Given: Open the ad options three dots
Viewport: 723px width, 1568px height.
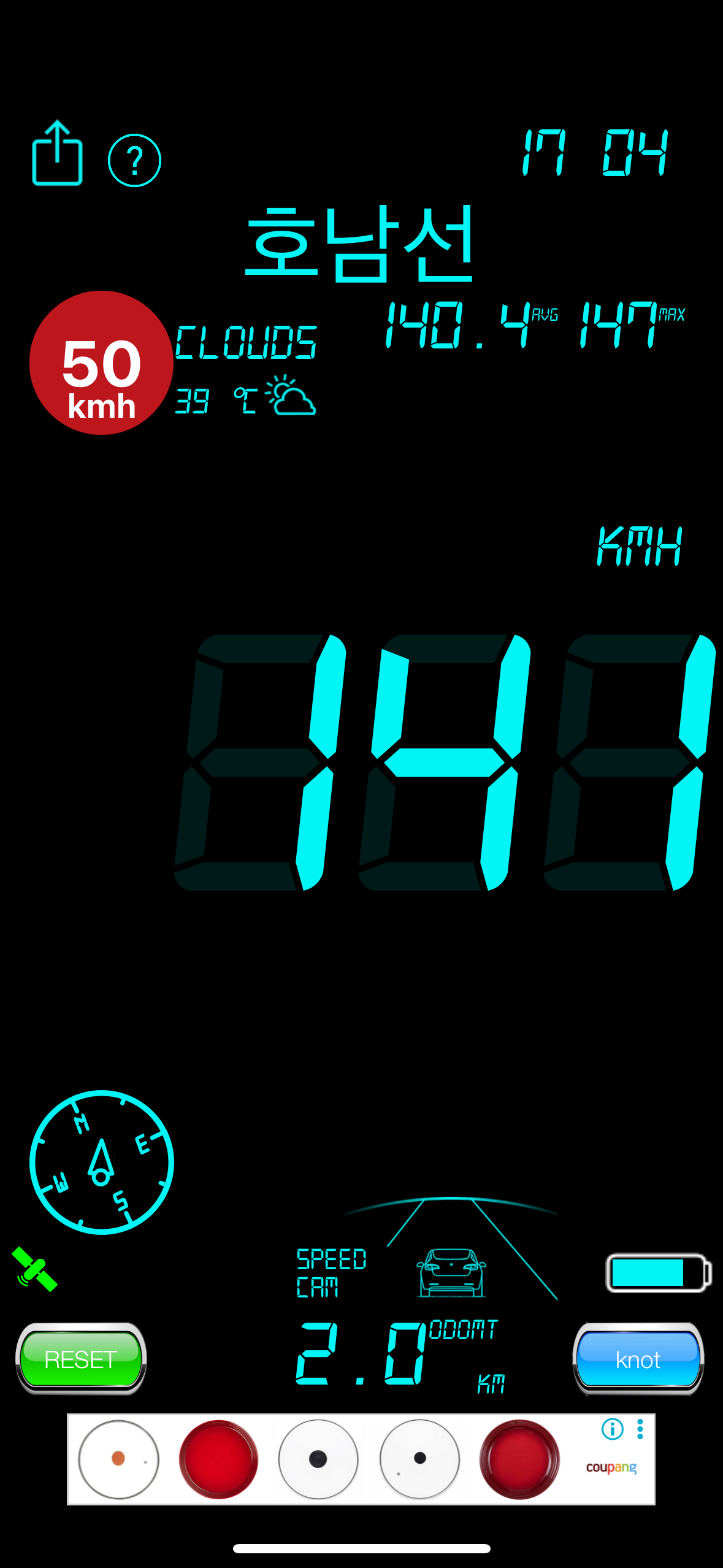Looking at the screenshot, I should point(640,1429).
